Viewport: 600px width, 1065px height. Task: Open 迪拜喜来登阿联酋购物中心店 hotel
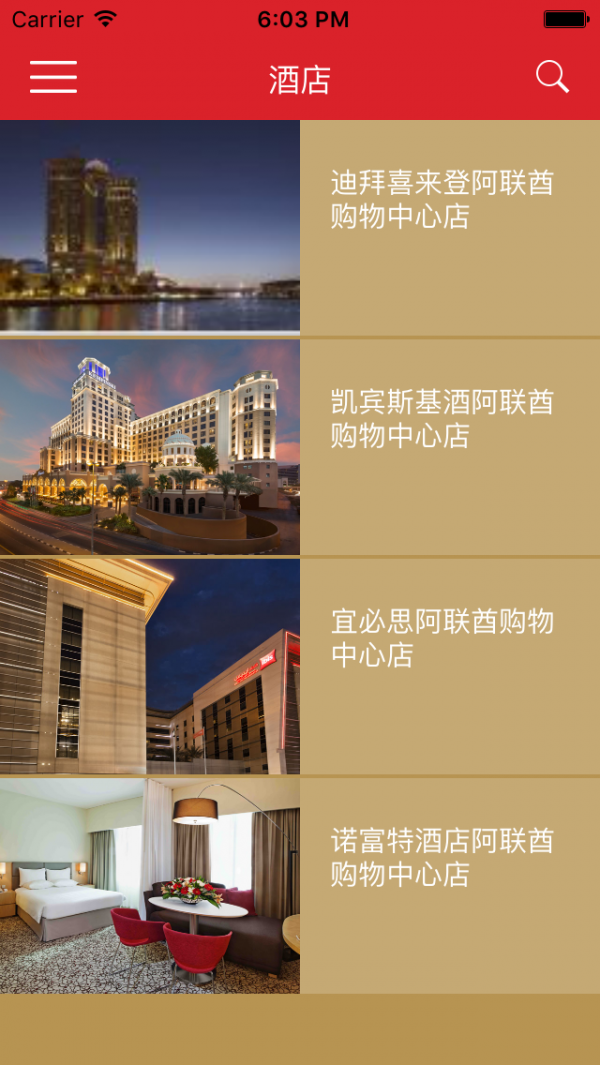click(x=442, y=200)
